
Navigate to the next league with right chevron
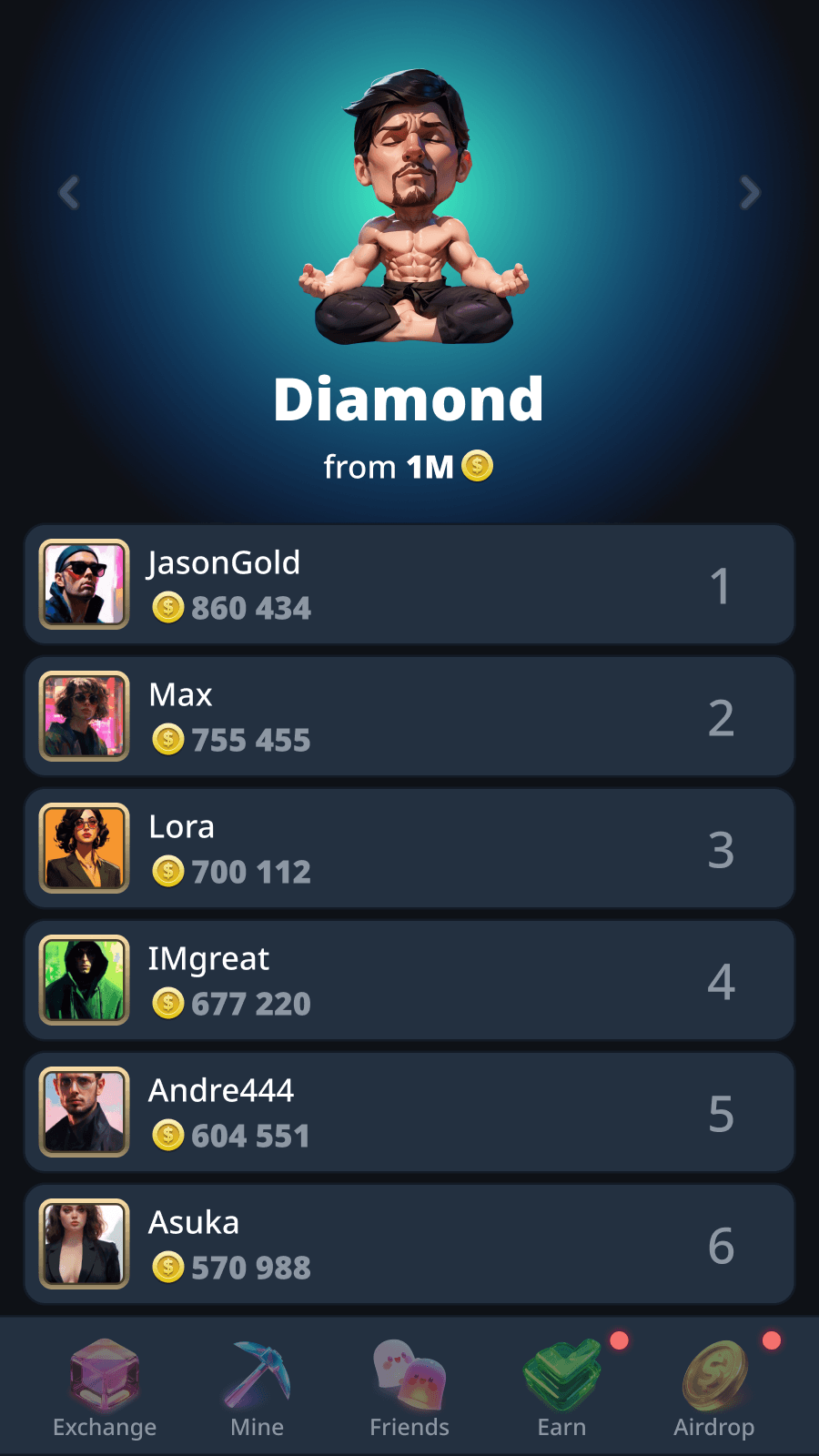[749, 192]
